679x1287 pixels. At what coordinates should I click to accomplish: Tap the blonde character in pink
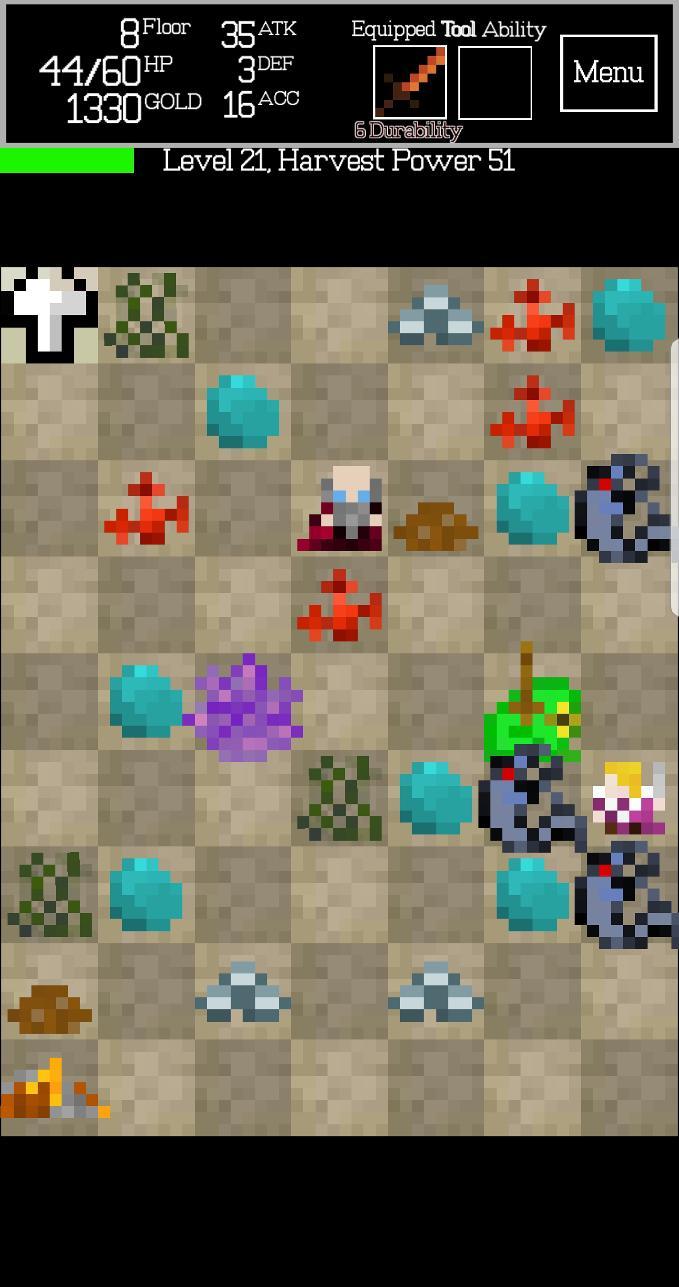click(628, 798)
